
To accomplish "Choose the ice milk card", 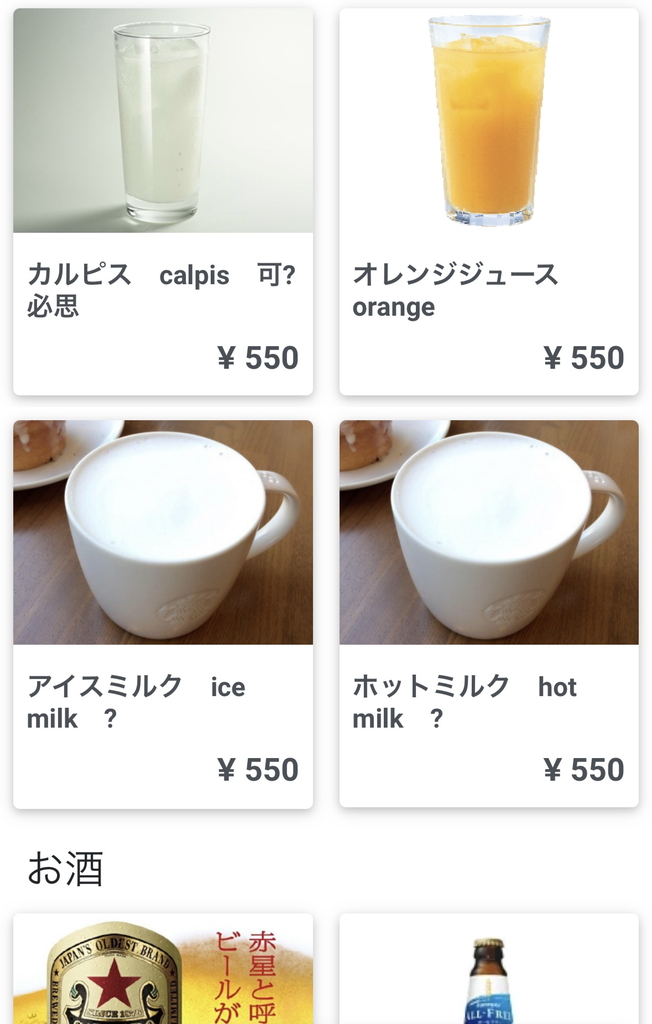I will click(x=162, y=612).
